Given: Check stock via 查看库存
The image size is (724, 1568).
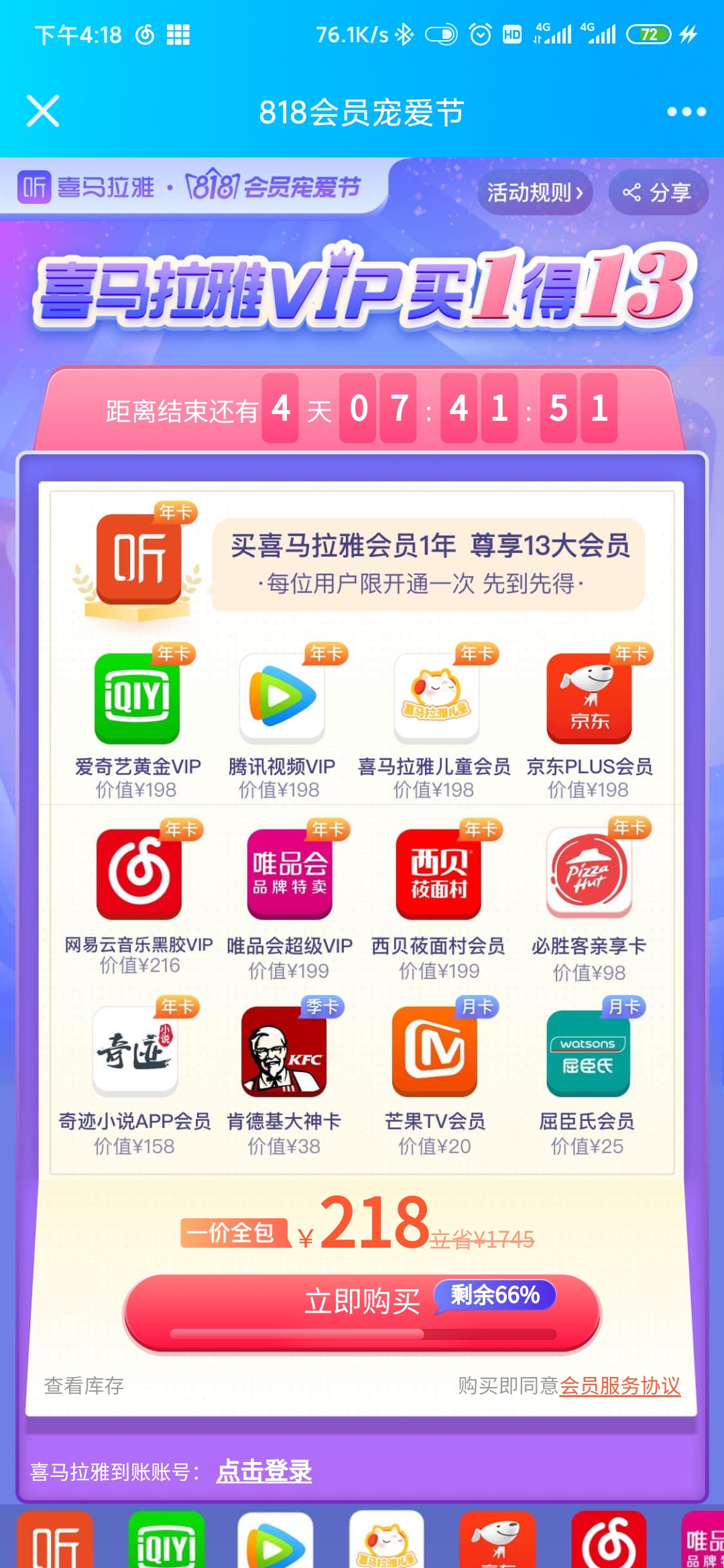Looking at the screenshot, I should [x=84, y=1385].
